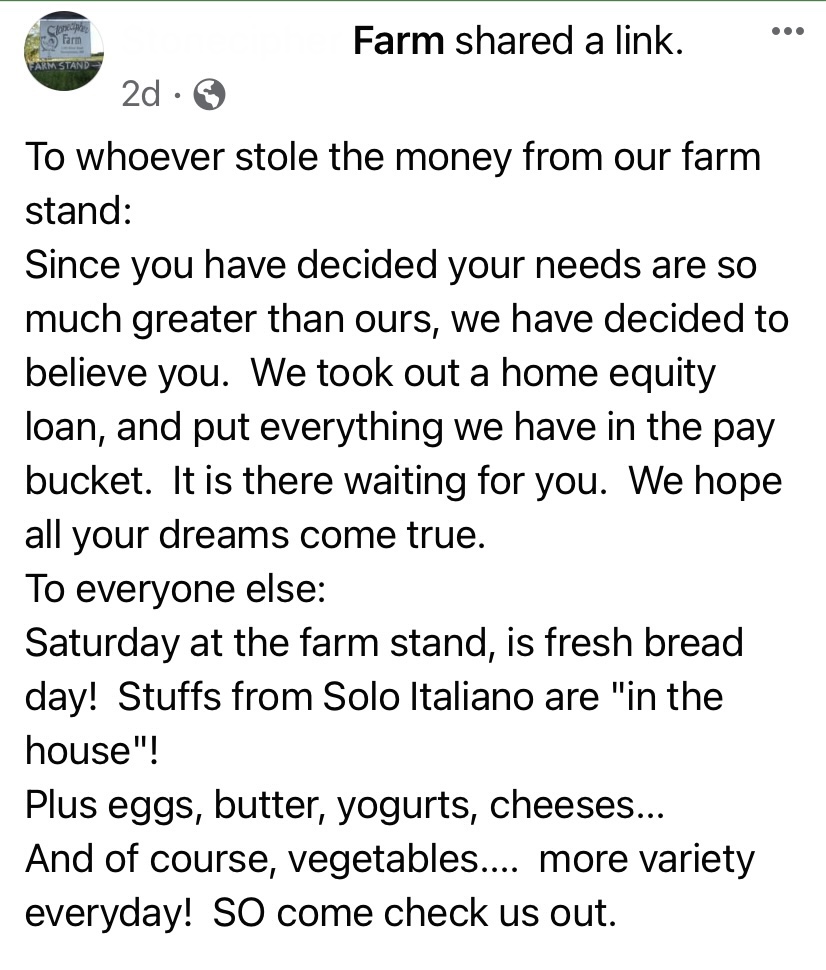Open the Farm page profile picture
The height and width of the screenshot is (970, 826).
pos(65,51)
